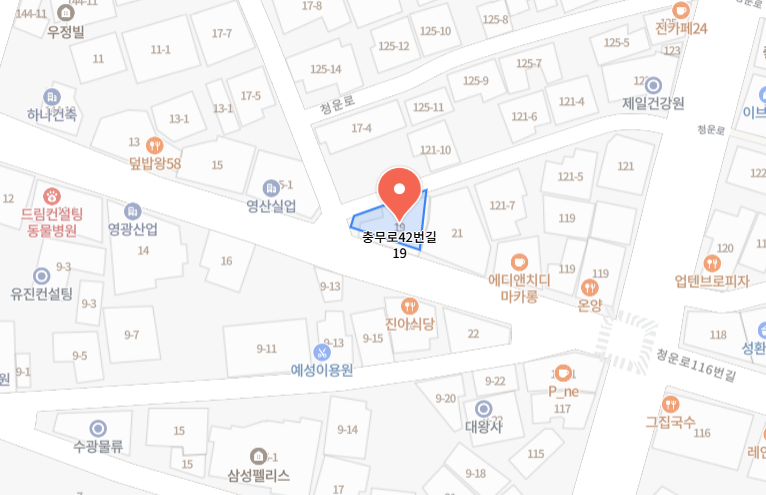Open the 제일건강원 place marker
The image size is (766, 495).
click(x=654, y=85)
